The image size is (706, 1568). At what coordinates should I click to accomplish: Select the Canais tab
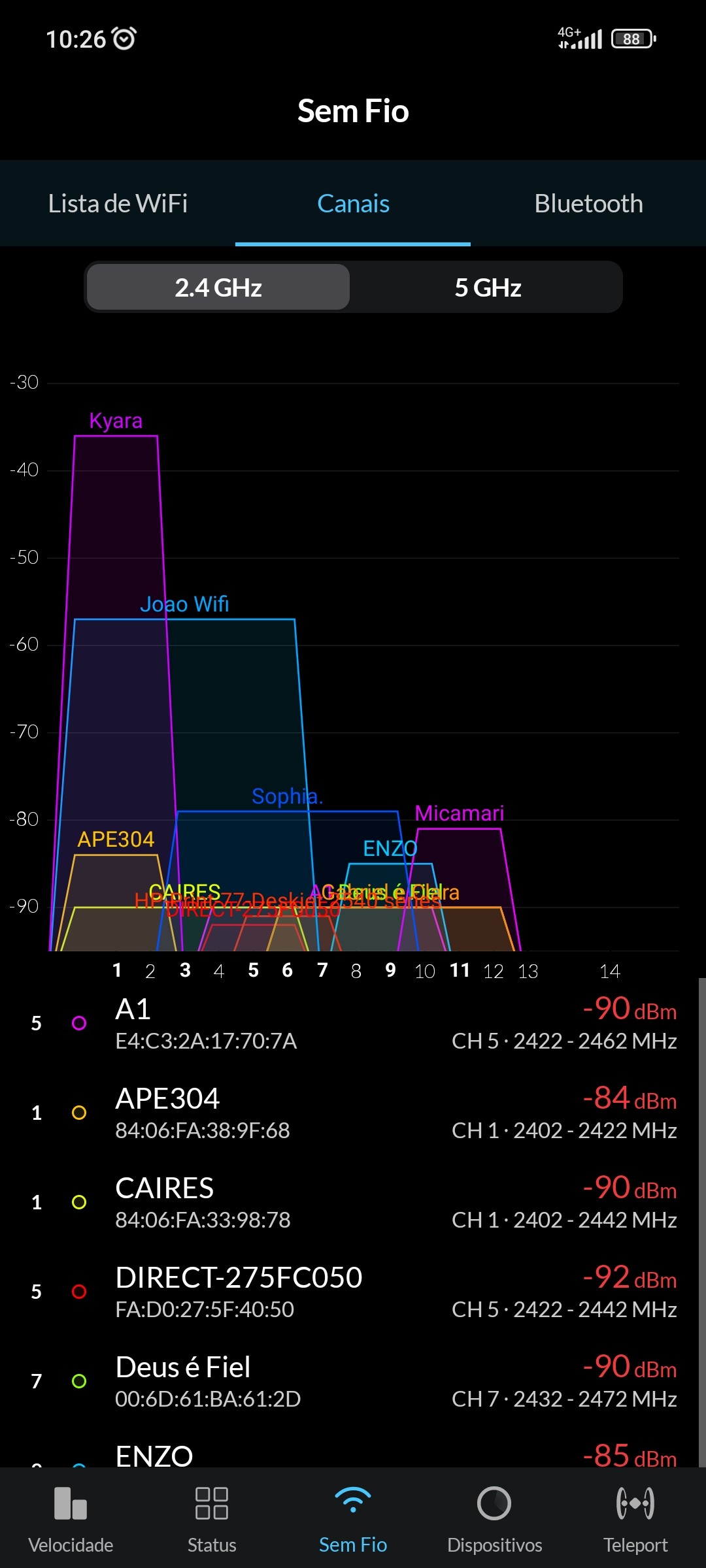tap(353, 204)
